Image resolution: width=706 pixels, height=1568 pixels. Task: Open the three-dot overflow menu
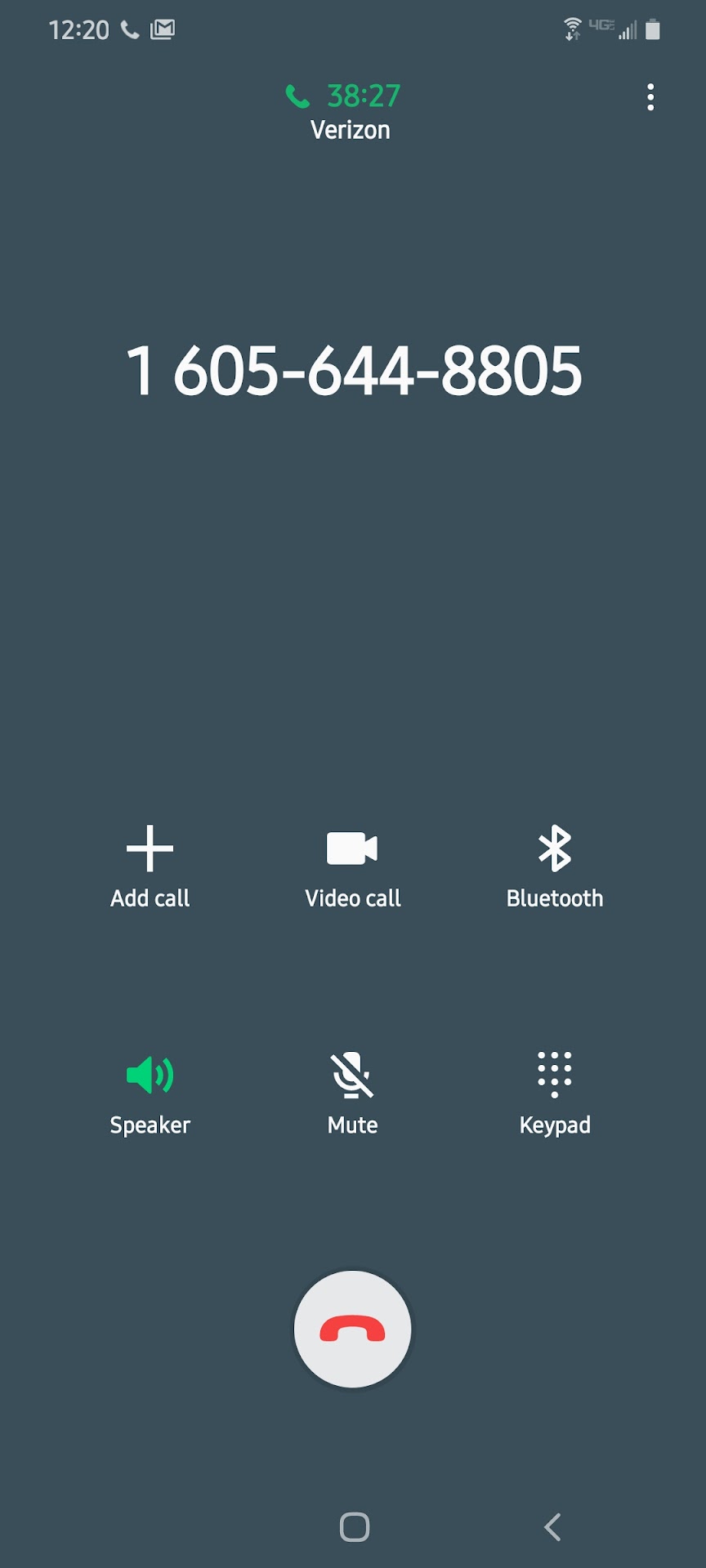650,97
